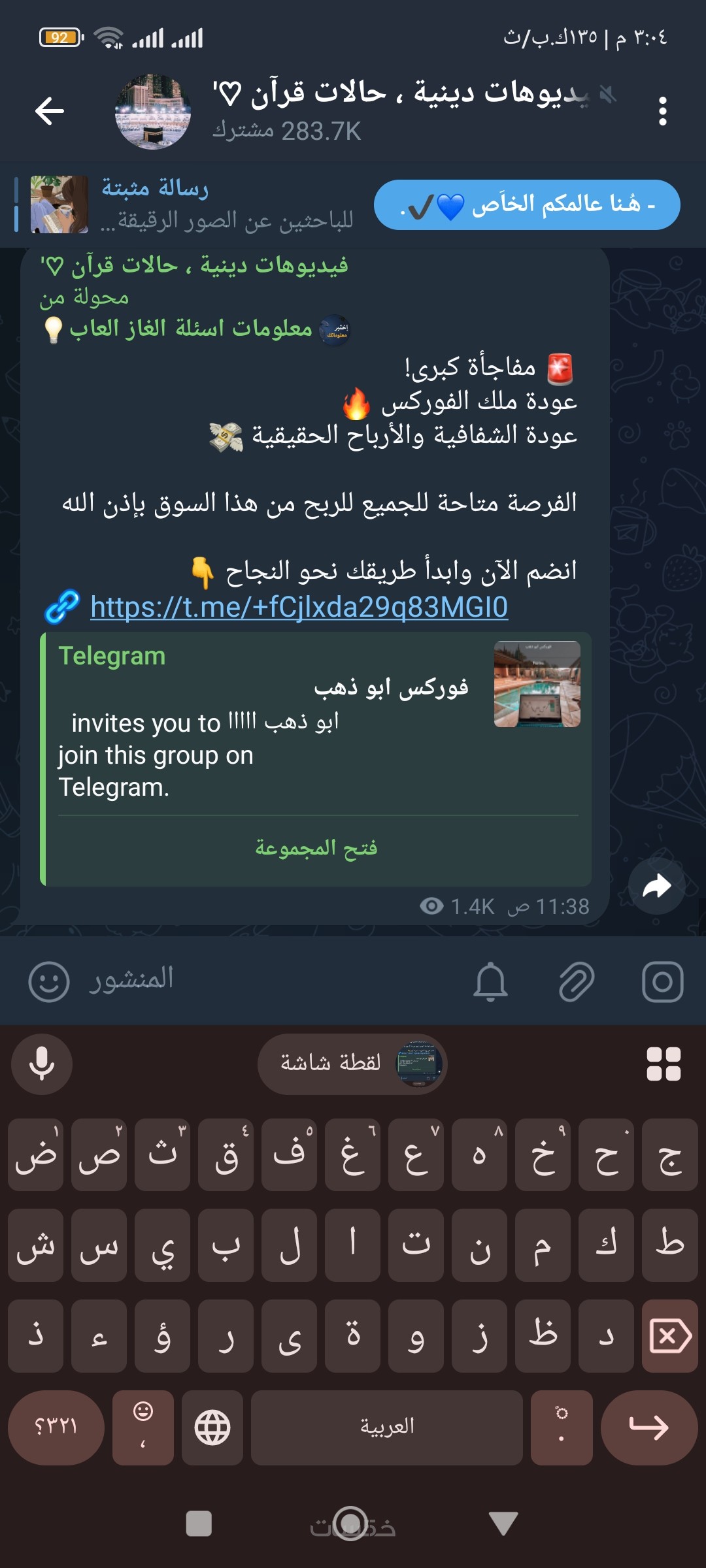Open the channel profile from its avatar
Image resolution: width=706 pixels, height=1568 pixels.
click(x=153, y=111)
